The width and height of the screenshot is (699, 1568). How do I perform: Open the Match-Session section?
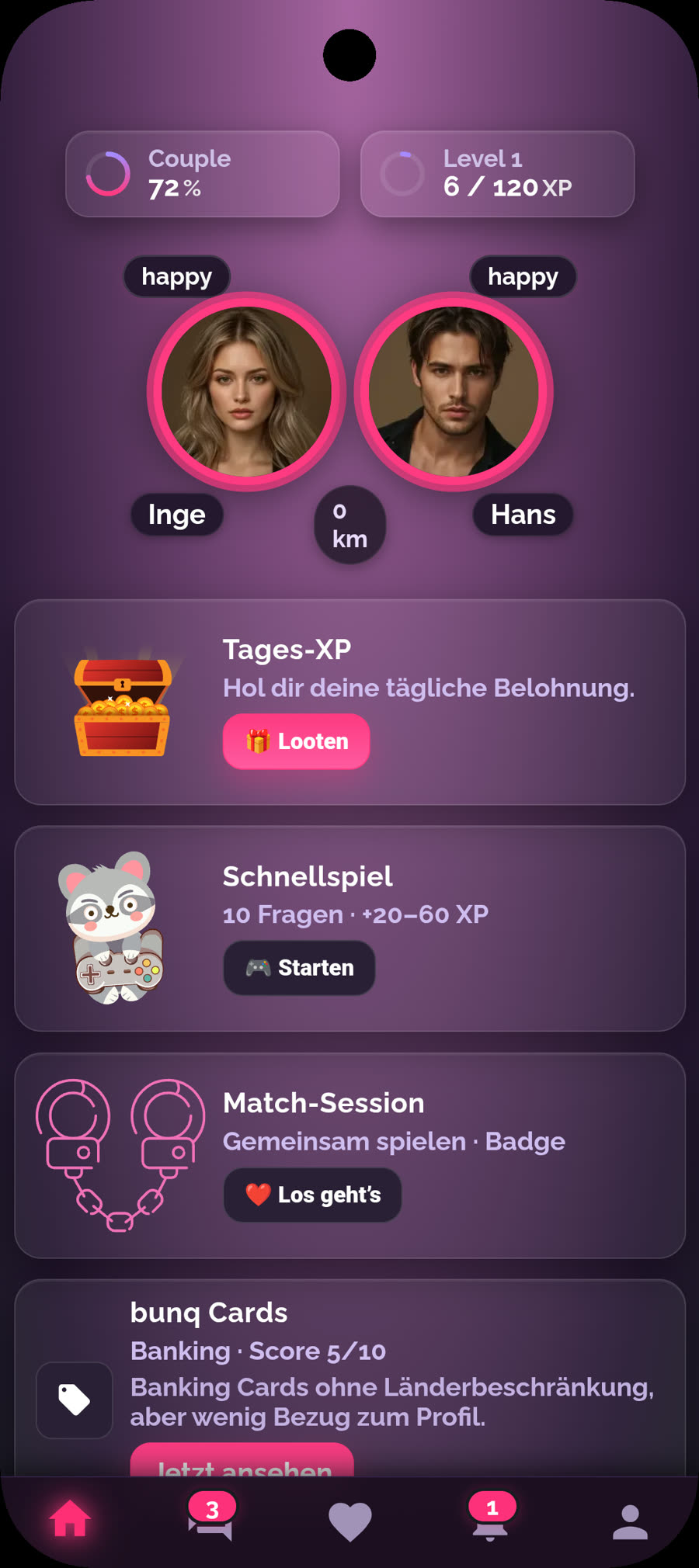pyautogui.click(x=349, y=1157)
